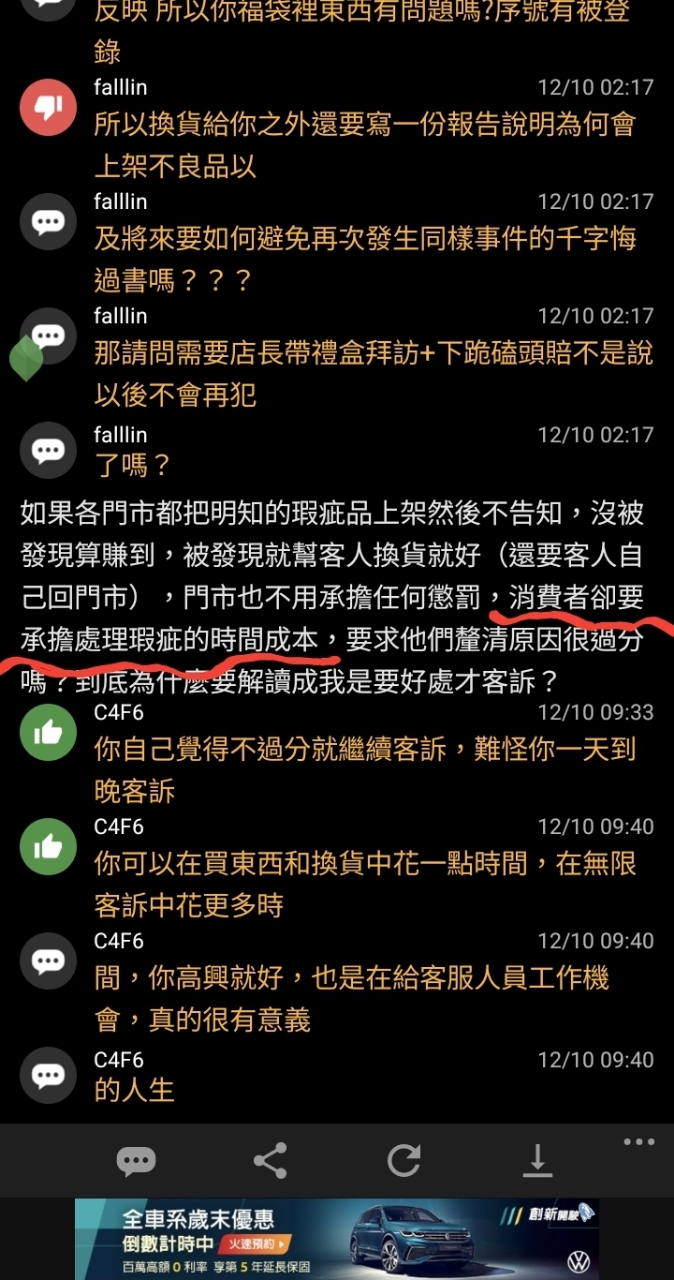Image resolution: width=674 pixels, height=1280 pixels.
Task: Open the Volkswagen year-end promotion ad banner
Action: click(x=336, y=1239)
